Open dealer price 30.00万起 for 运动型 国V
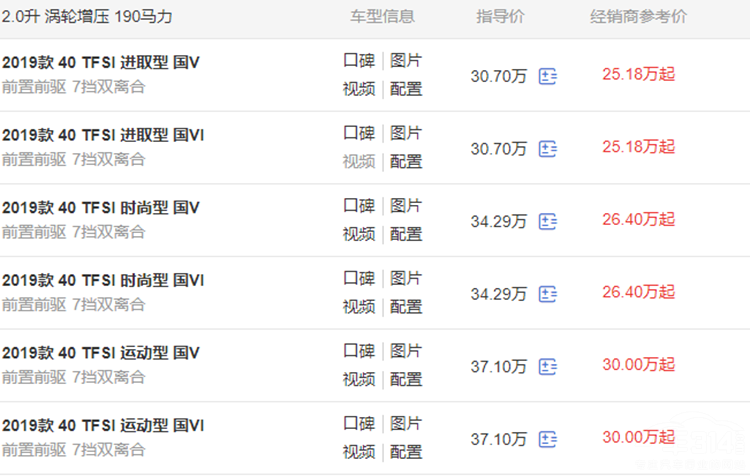750x476 pixels. (x=639, y=365)
